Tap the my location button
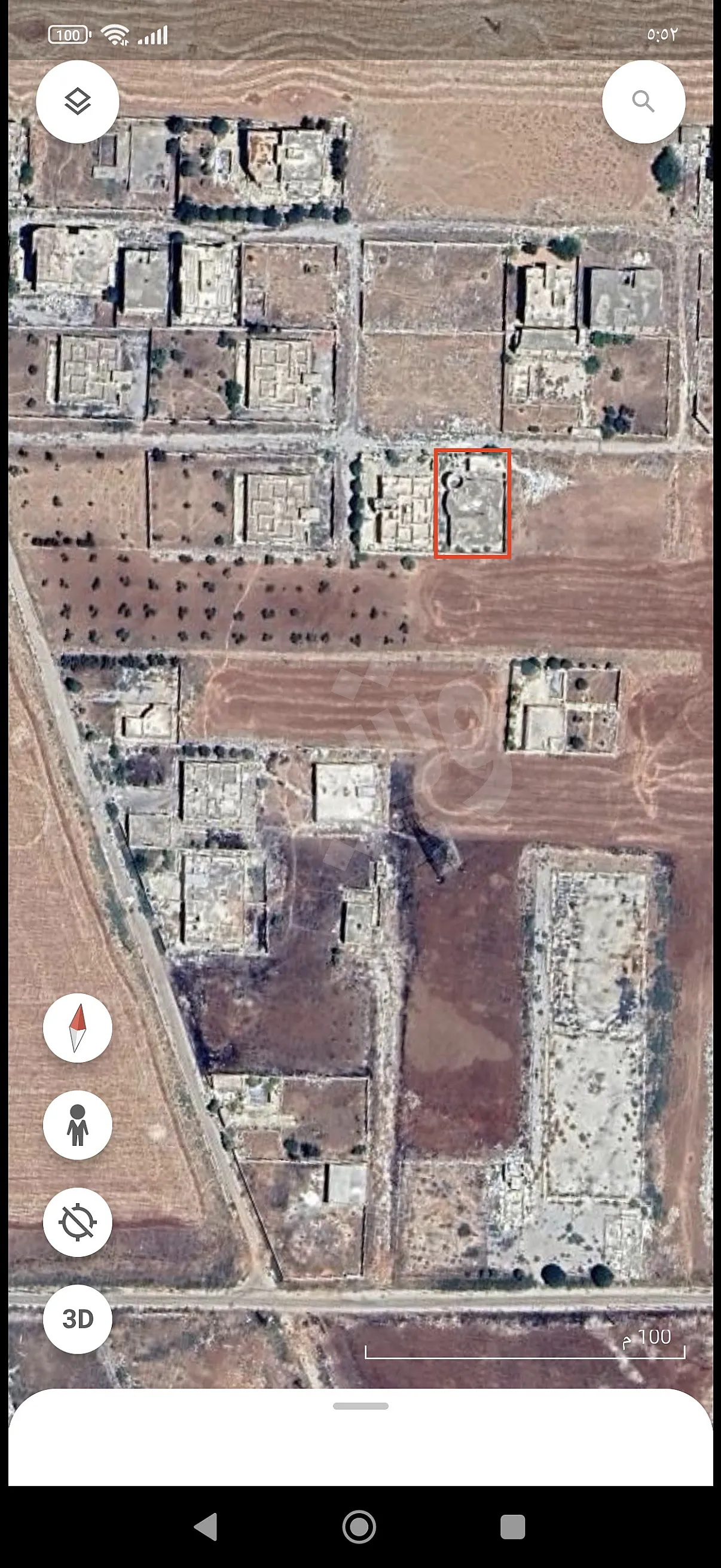The height and width of the screenshot is (1568, 721). 78,1222
